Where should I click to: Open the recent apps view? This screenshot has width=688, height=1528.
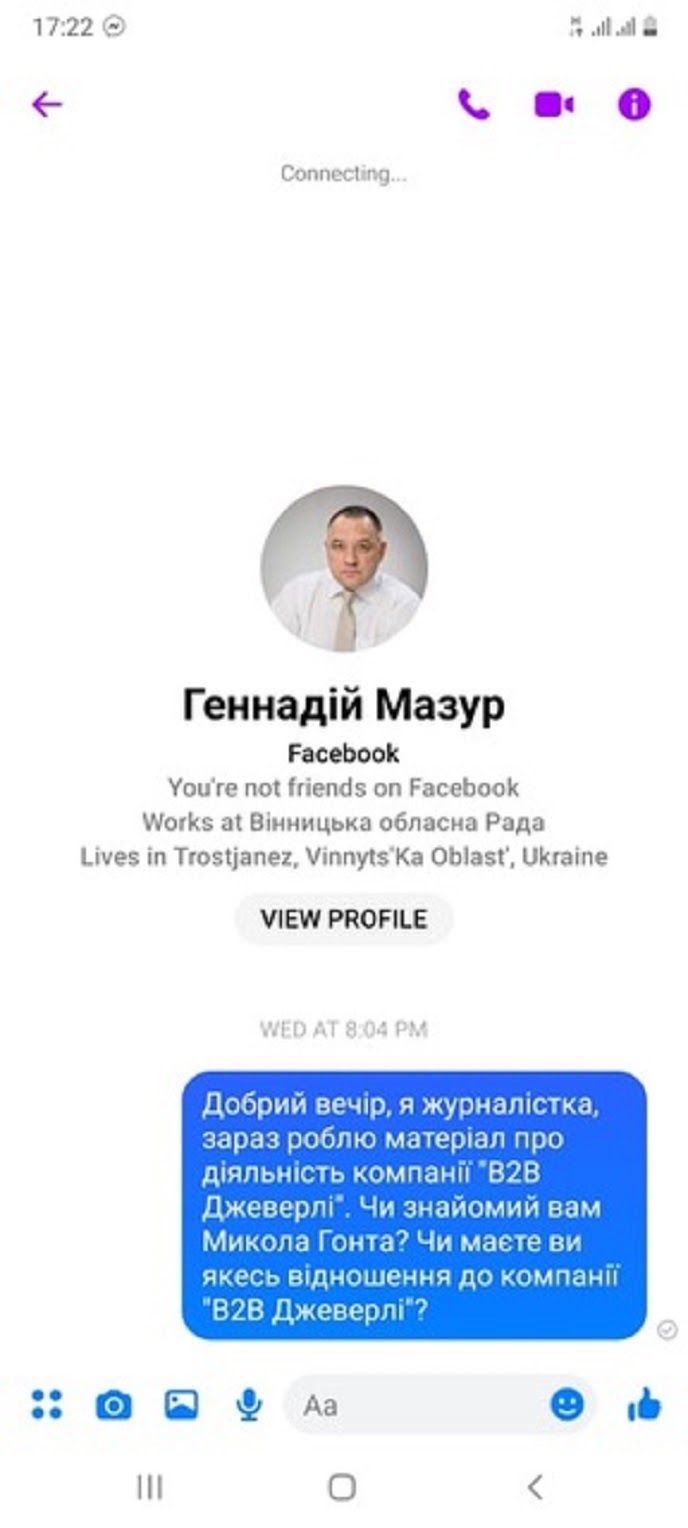coord(149,1487)
